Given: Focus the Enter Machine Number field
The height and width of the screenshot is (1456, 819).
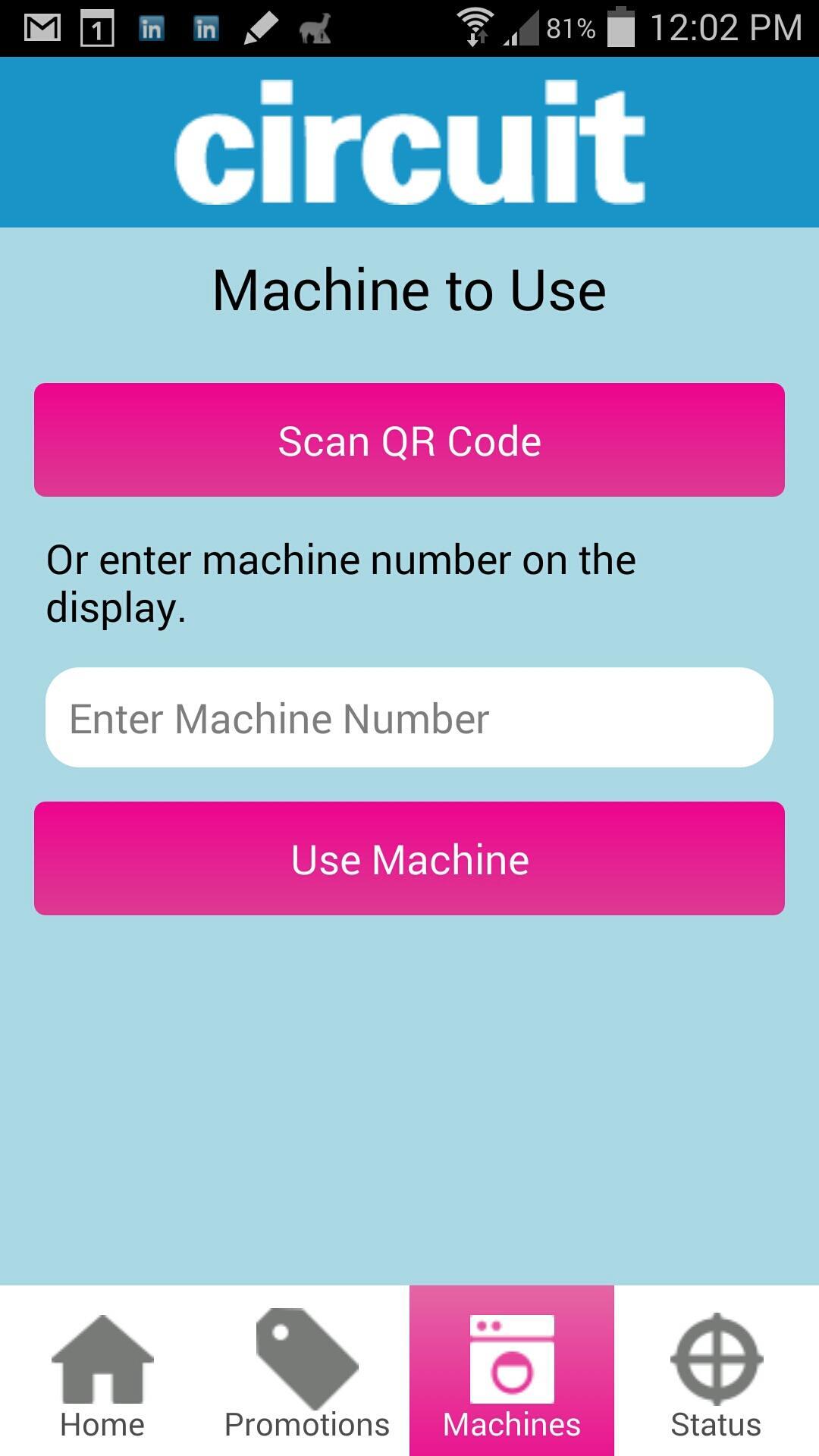Looking at the screenshot, I should 409,717.
